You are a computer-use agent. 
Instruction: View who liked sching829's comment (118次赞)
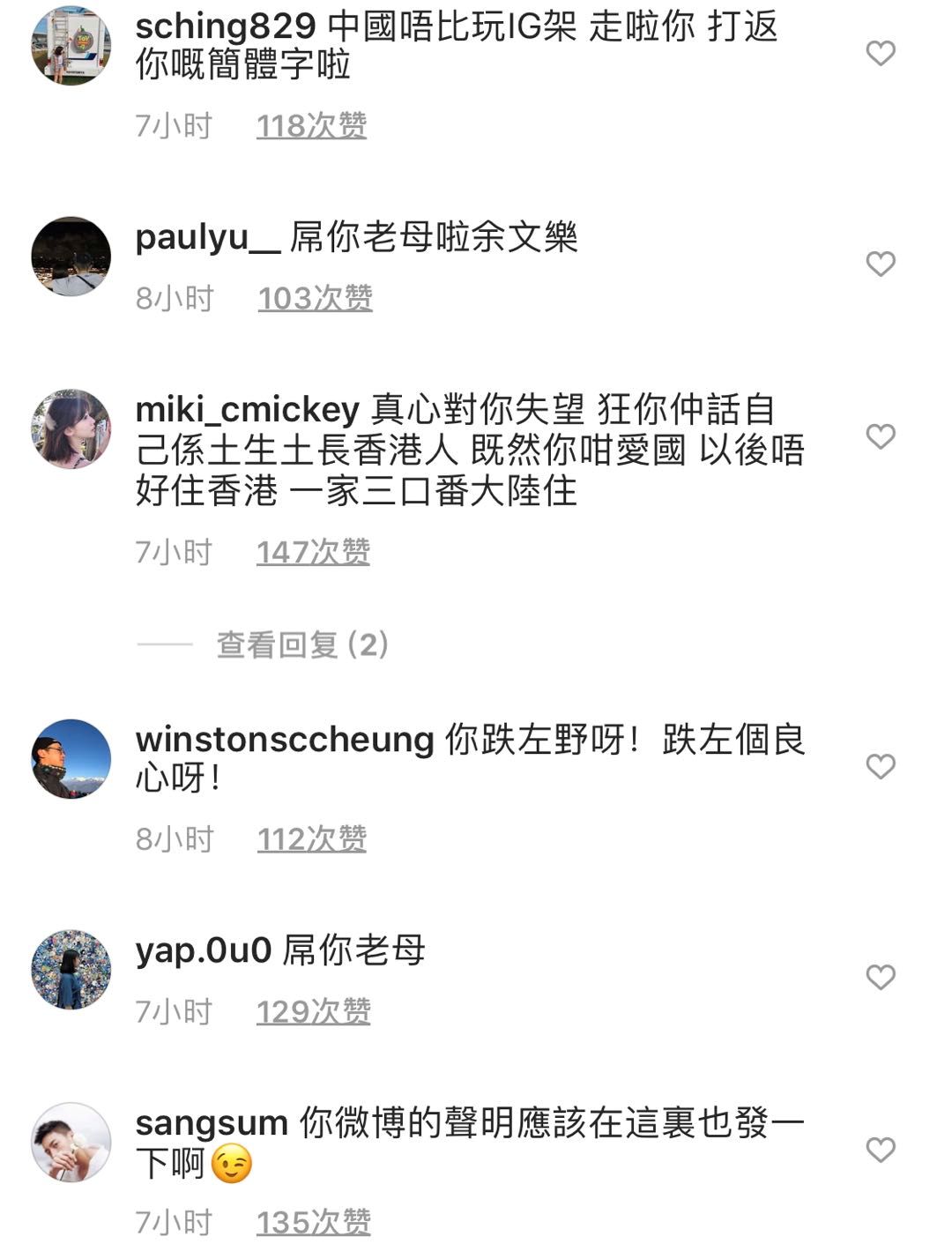pyautogui.click(x=311, y=126)
